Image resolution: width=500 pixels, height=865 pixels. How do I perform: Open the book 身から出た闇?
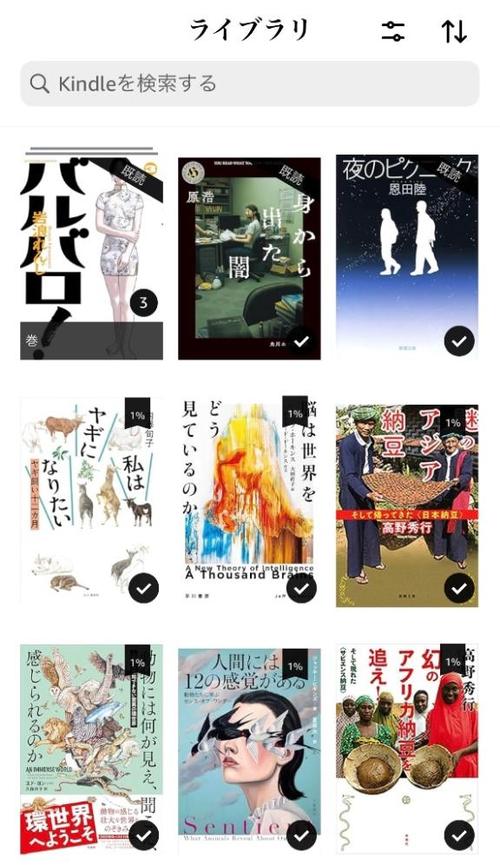pos(249,259)
